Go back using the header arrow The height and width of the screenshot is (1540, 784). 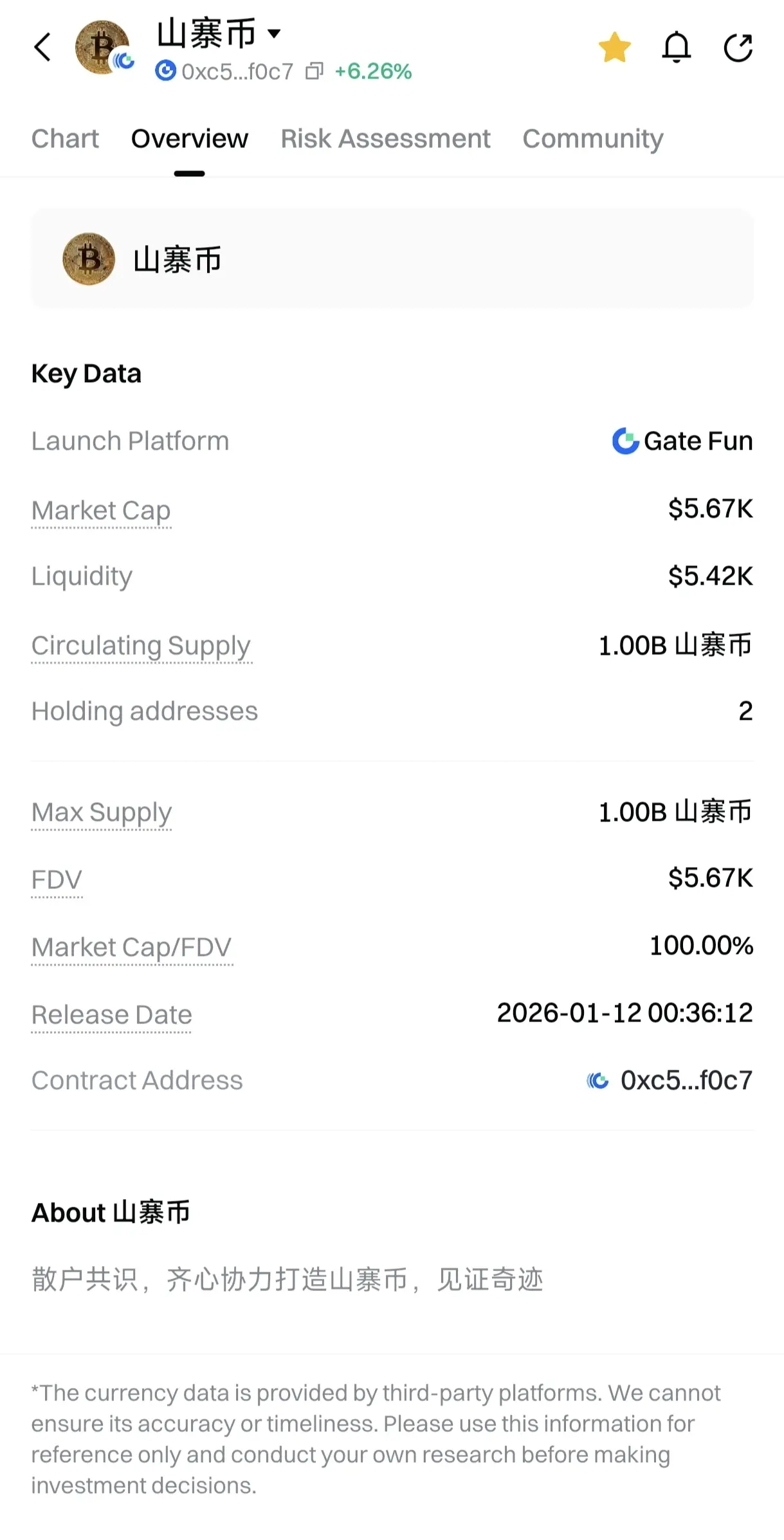42,48
